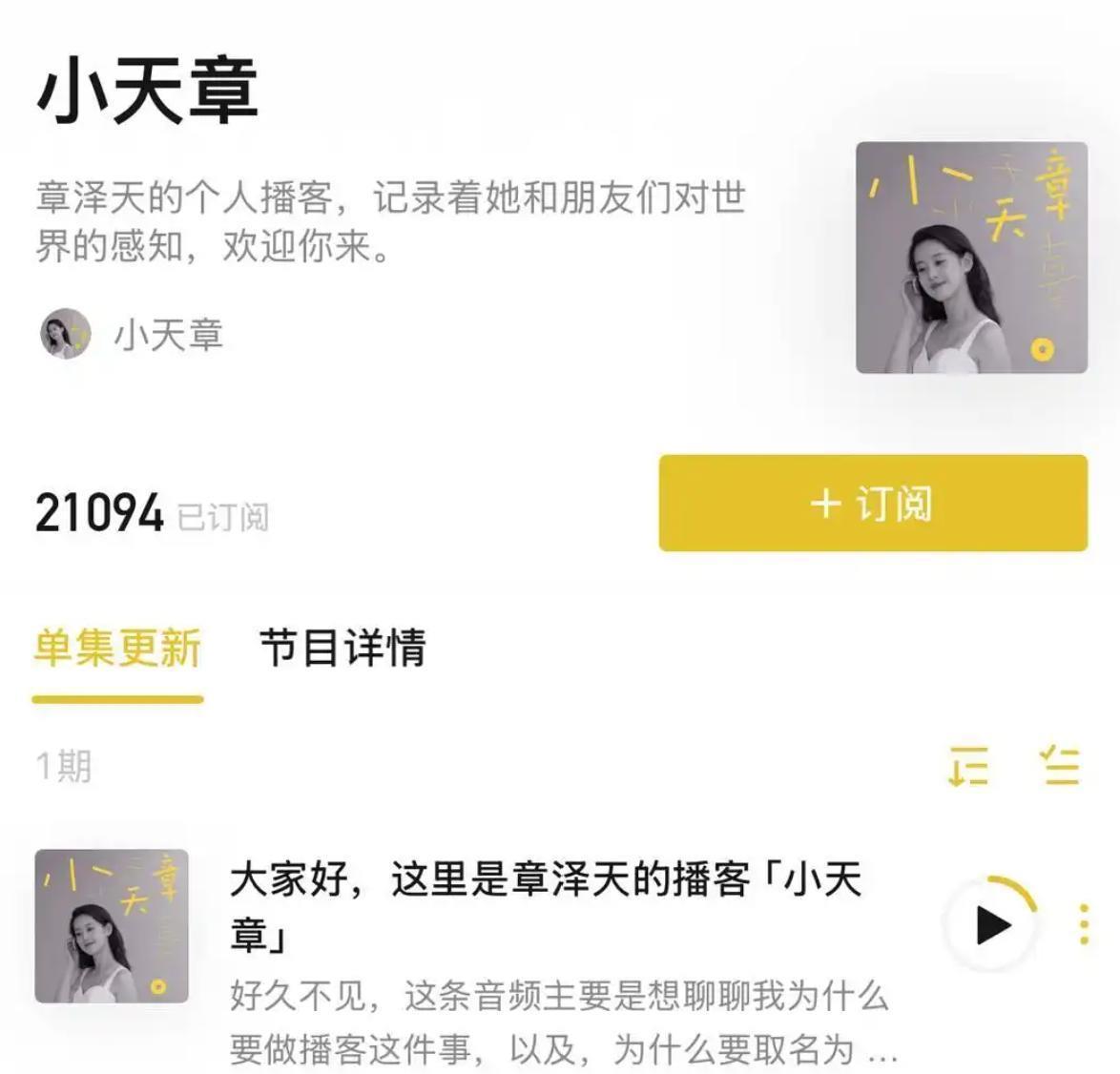Open the episode's three-dot more menu
The width and height of the screenshot is (1120, 1074).
pos(1084,924)
